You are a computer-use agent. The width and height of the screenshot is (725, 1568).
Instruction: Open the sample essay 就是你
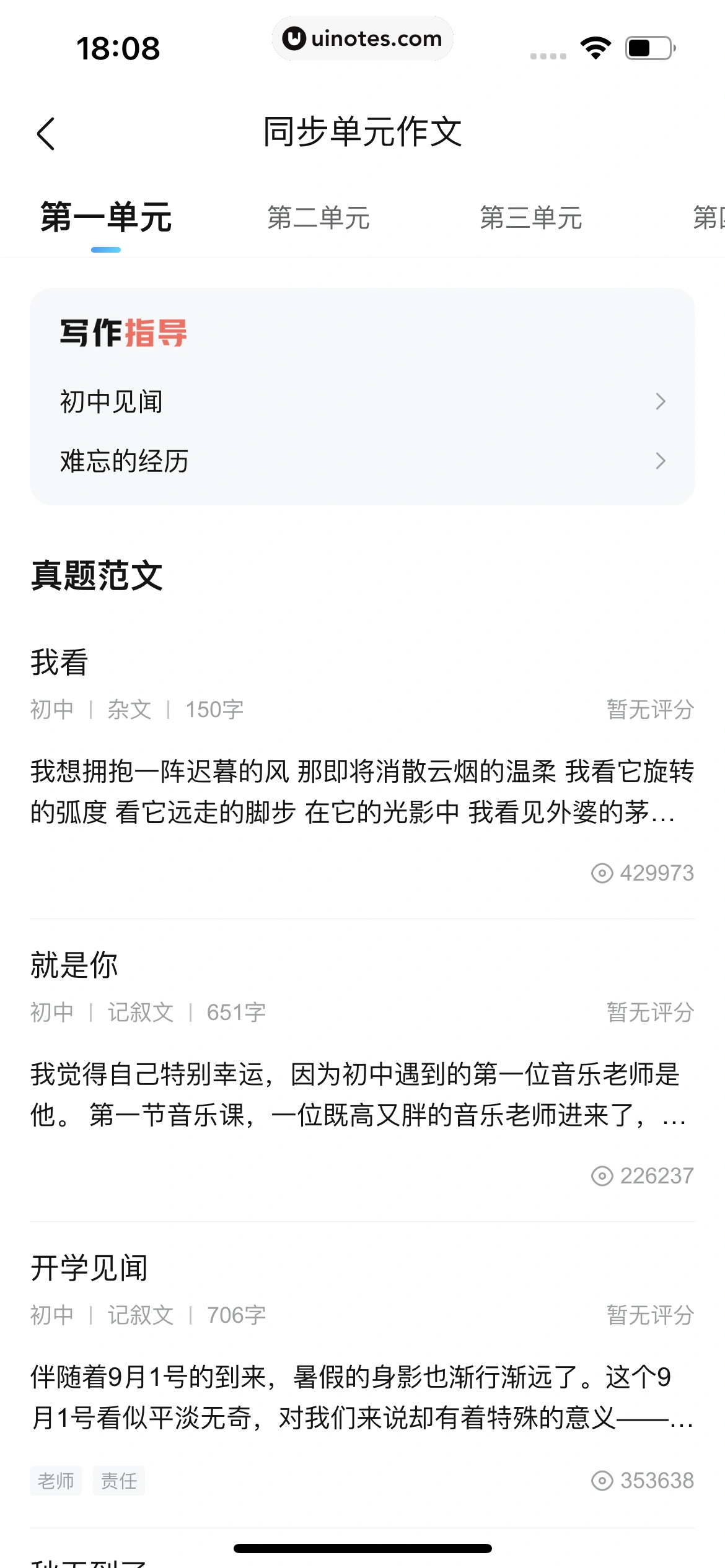click(74, 965)
